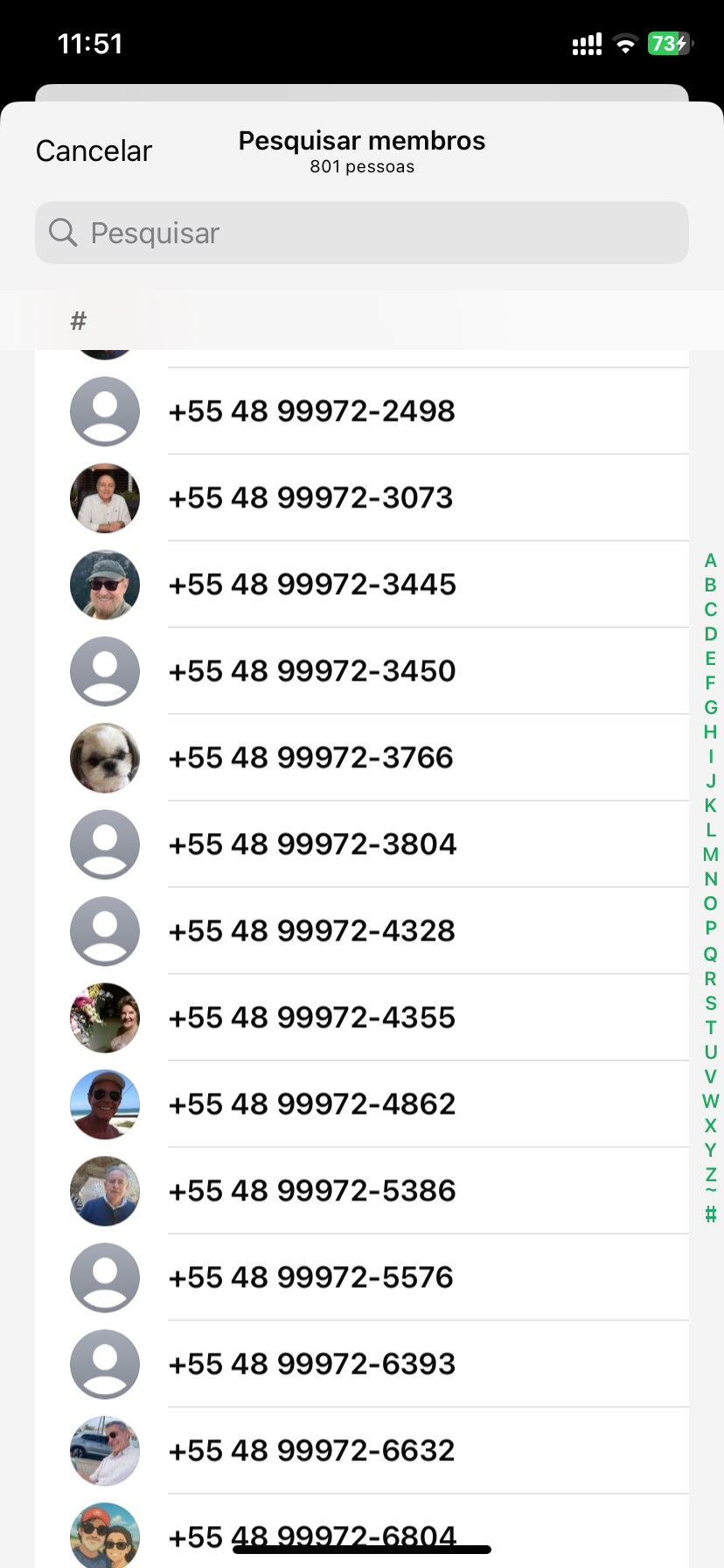
Task: Open member +55 48 99972-6632
Action: [311, 1451]
